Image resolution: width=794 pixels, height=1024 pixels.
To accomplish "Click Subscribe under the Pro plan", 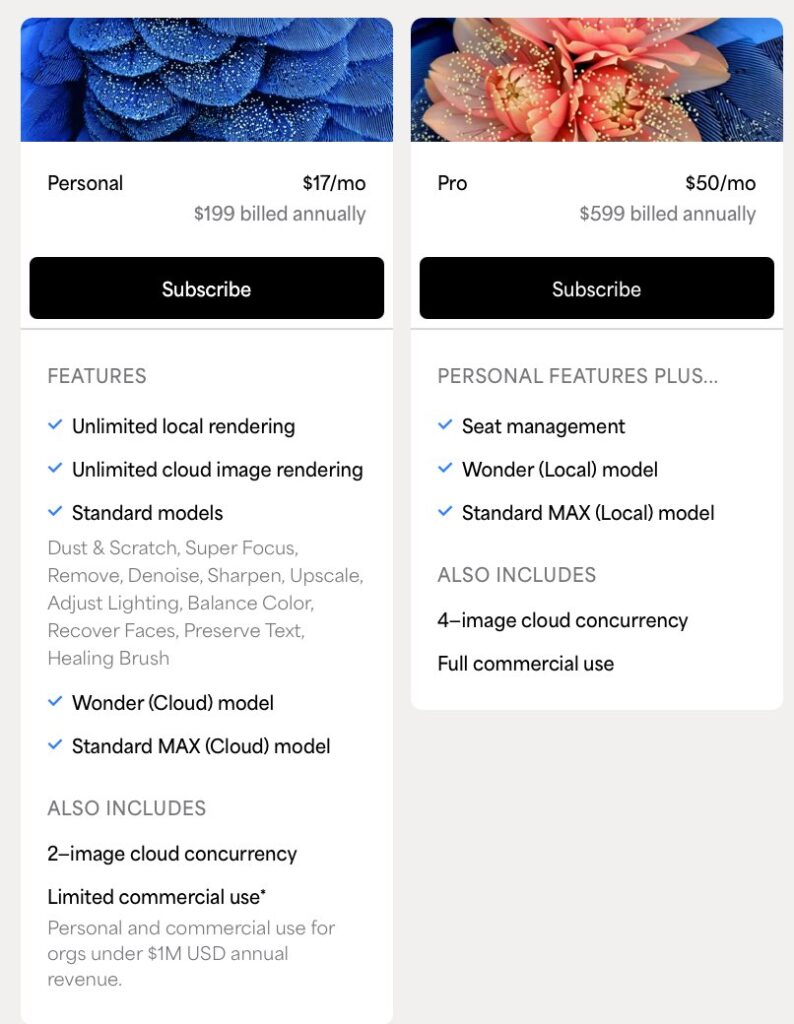I will [596, 288].
